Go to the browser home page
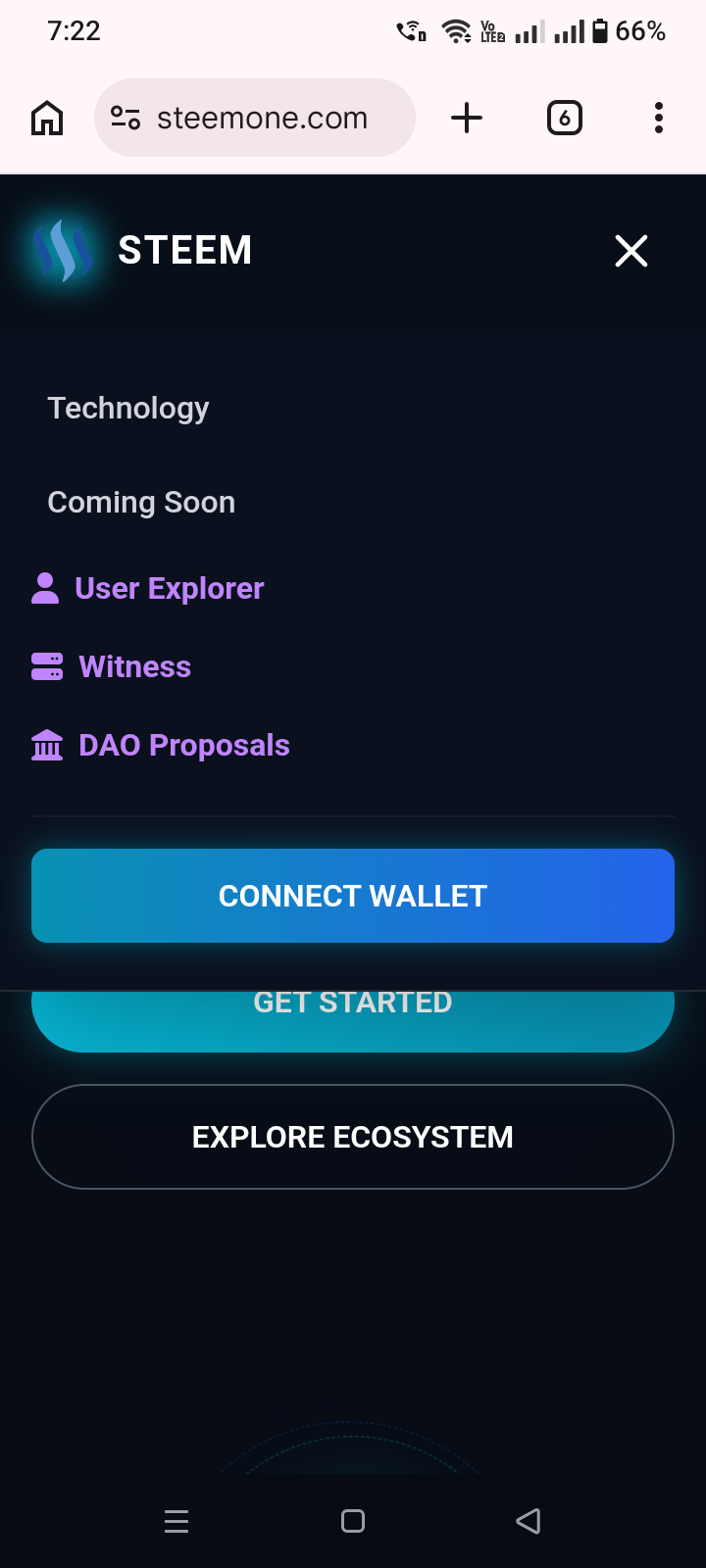 [47, 119]
